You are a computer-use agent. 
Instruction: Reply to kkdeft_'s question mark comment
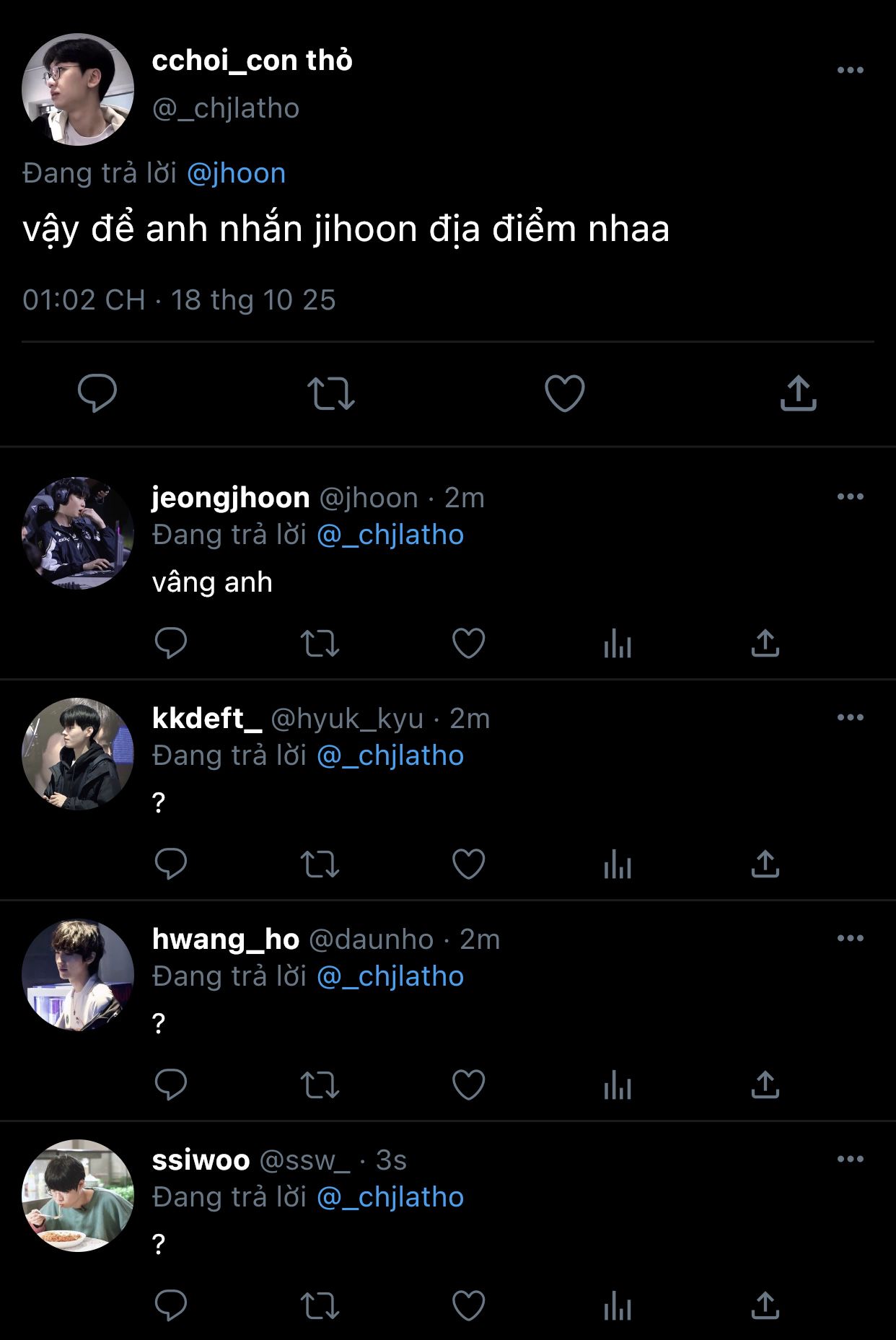[171, 864]
